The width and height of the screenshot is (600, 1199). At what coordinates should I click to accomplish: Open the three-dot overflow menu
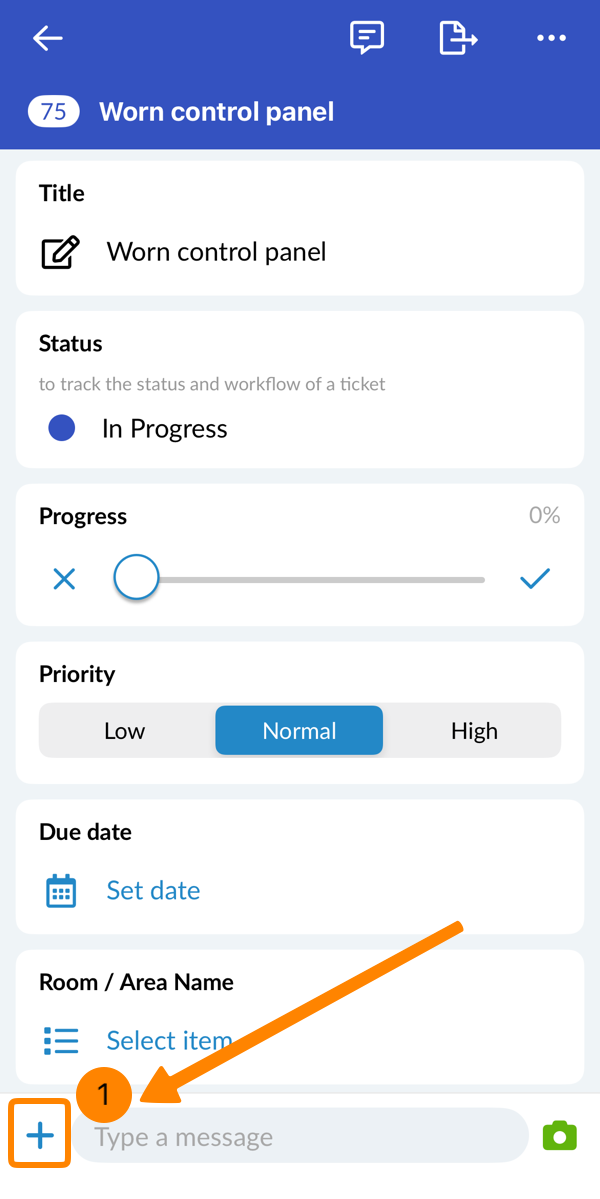551,39
